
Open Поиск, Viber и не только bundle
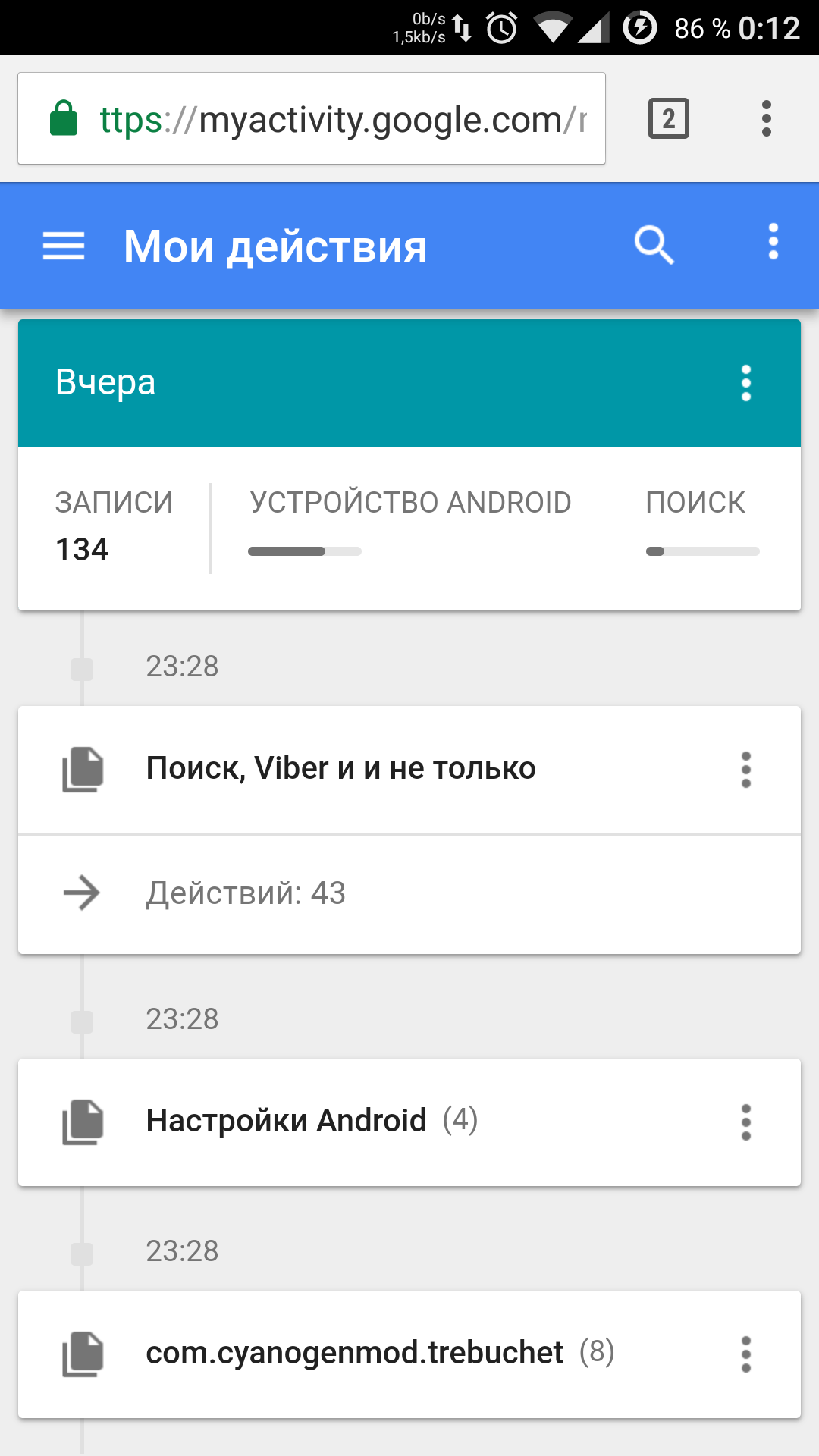340,769
